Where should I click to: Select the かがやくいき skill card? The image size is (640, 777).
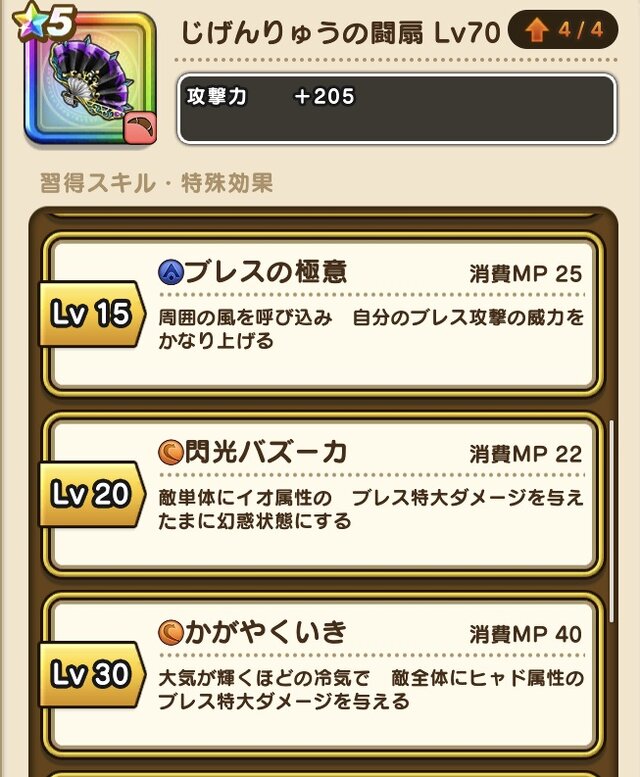point(325,673)
